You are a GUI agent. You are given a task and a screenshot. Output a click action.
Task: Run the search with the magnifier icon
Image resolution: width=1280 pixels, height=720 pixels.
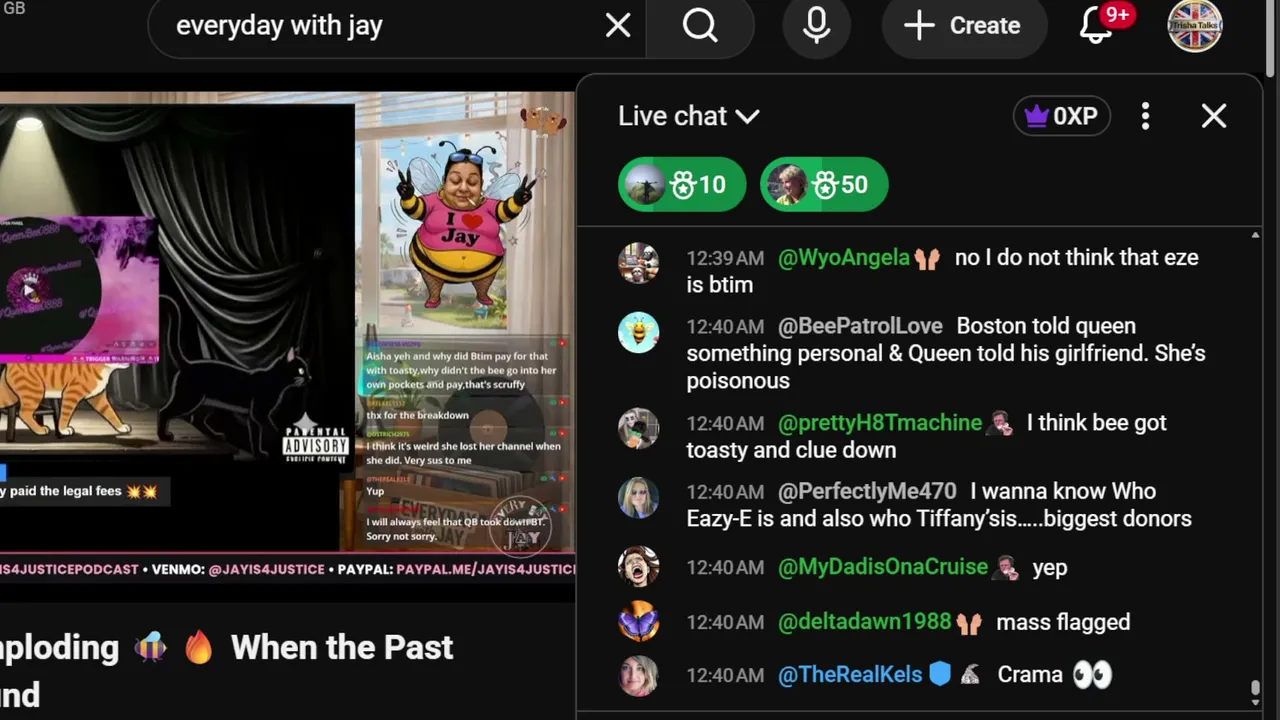700,26
